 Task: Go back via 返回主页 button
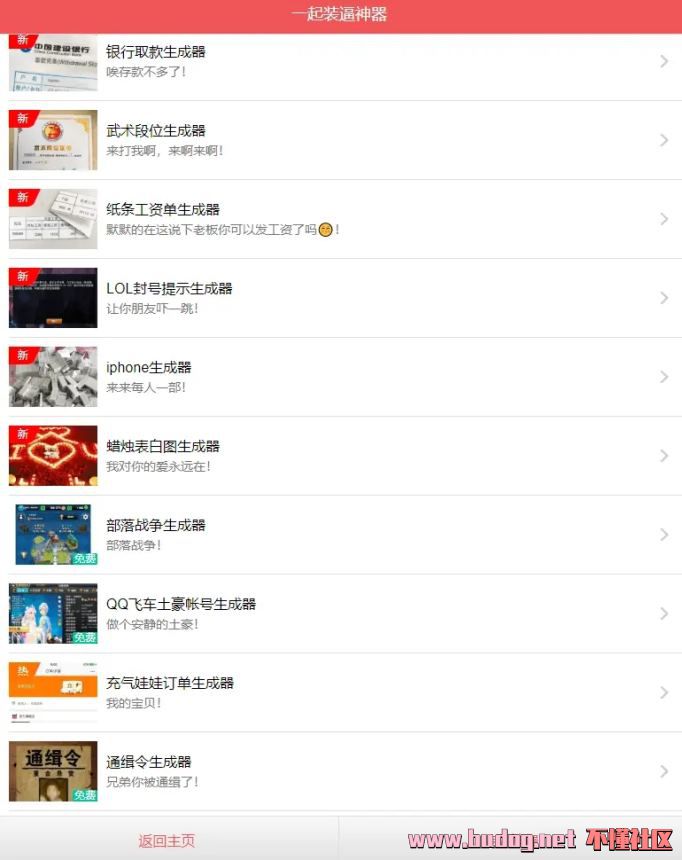click(167, 840)
